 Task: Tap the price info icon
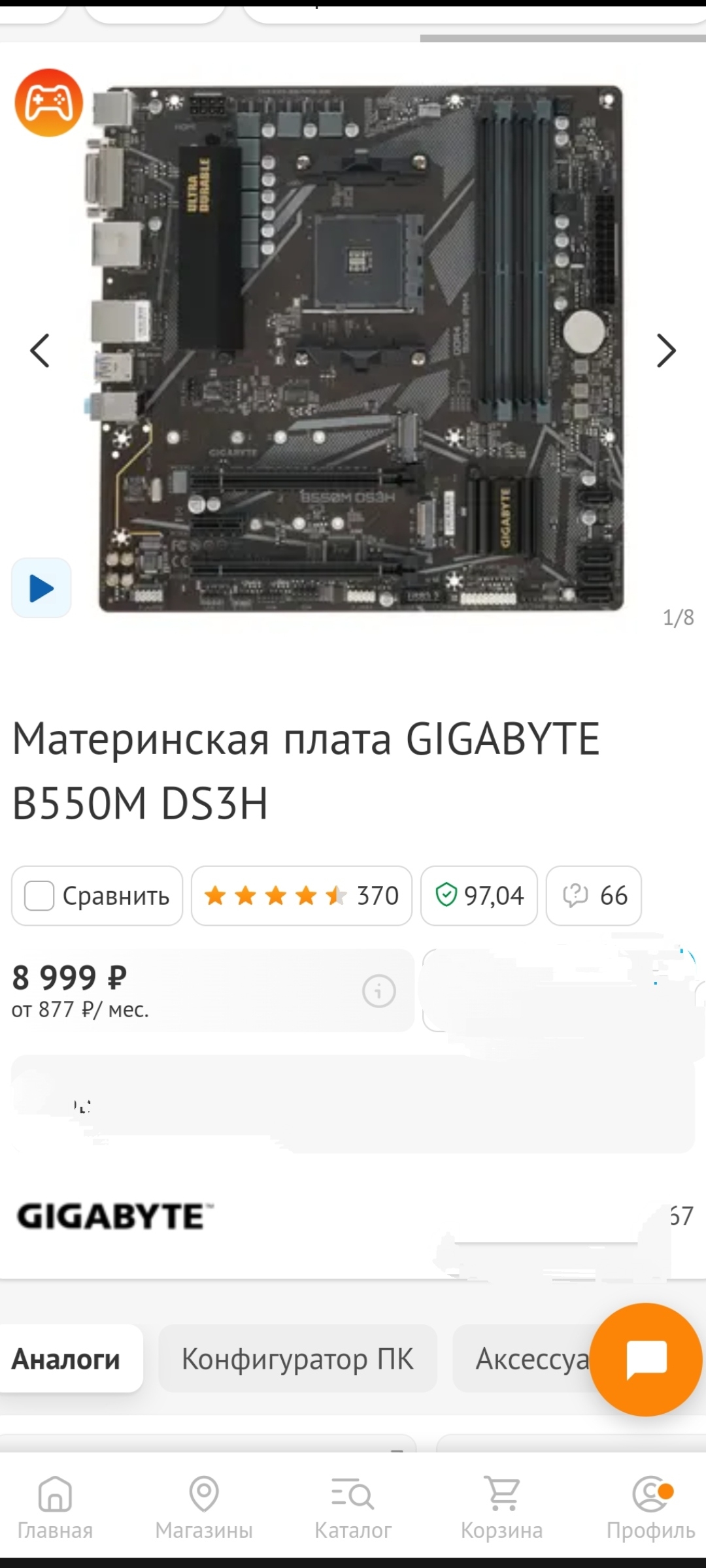point(379,991)
